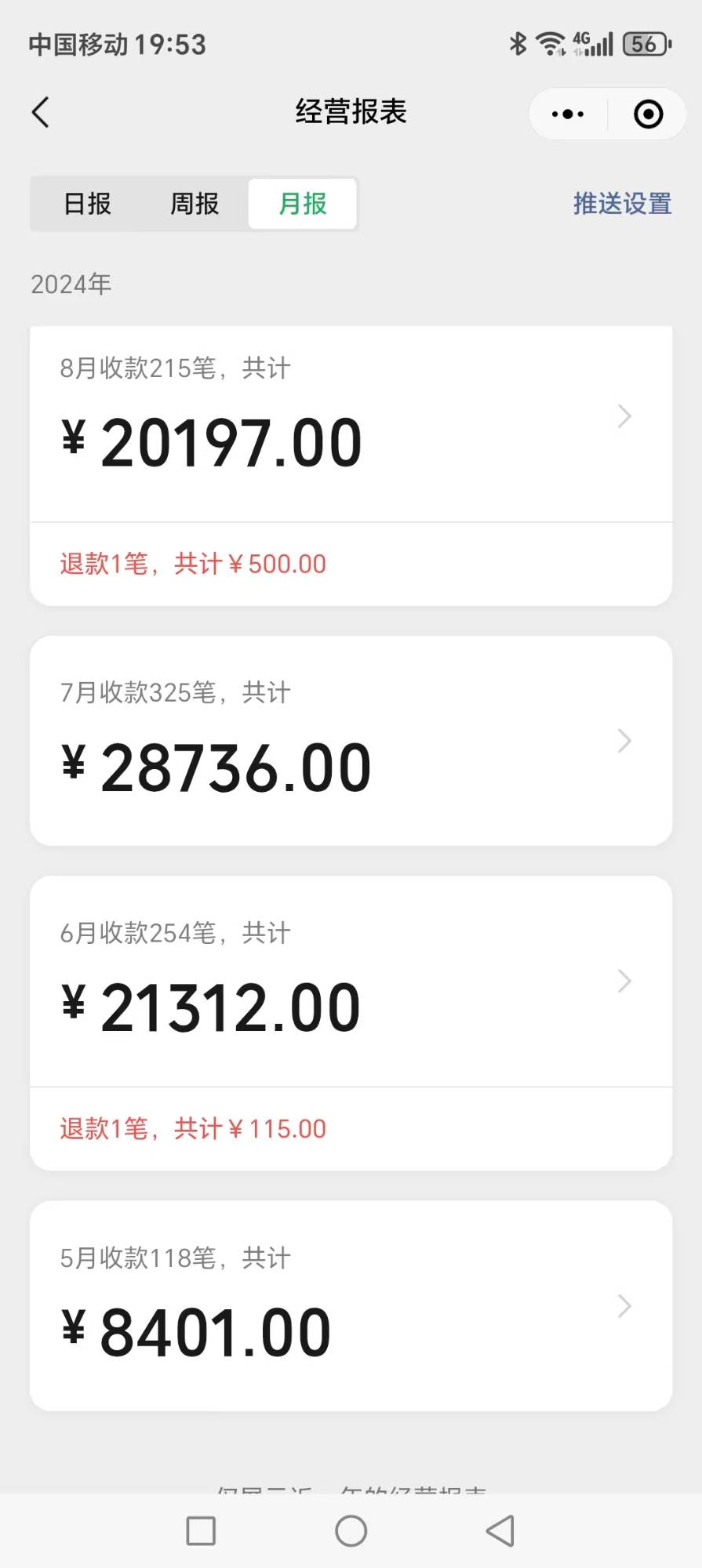This screenshot has height=1568, width=702.
Task: View the 6月 report with ¥21312.00
Action: [x=351, y=982]
